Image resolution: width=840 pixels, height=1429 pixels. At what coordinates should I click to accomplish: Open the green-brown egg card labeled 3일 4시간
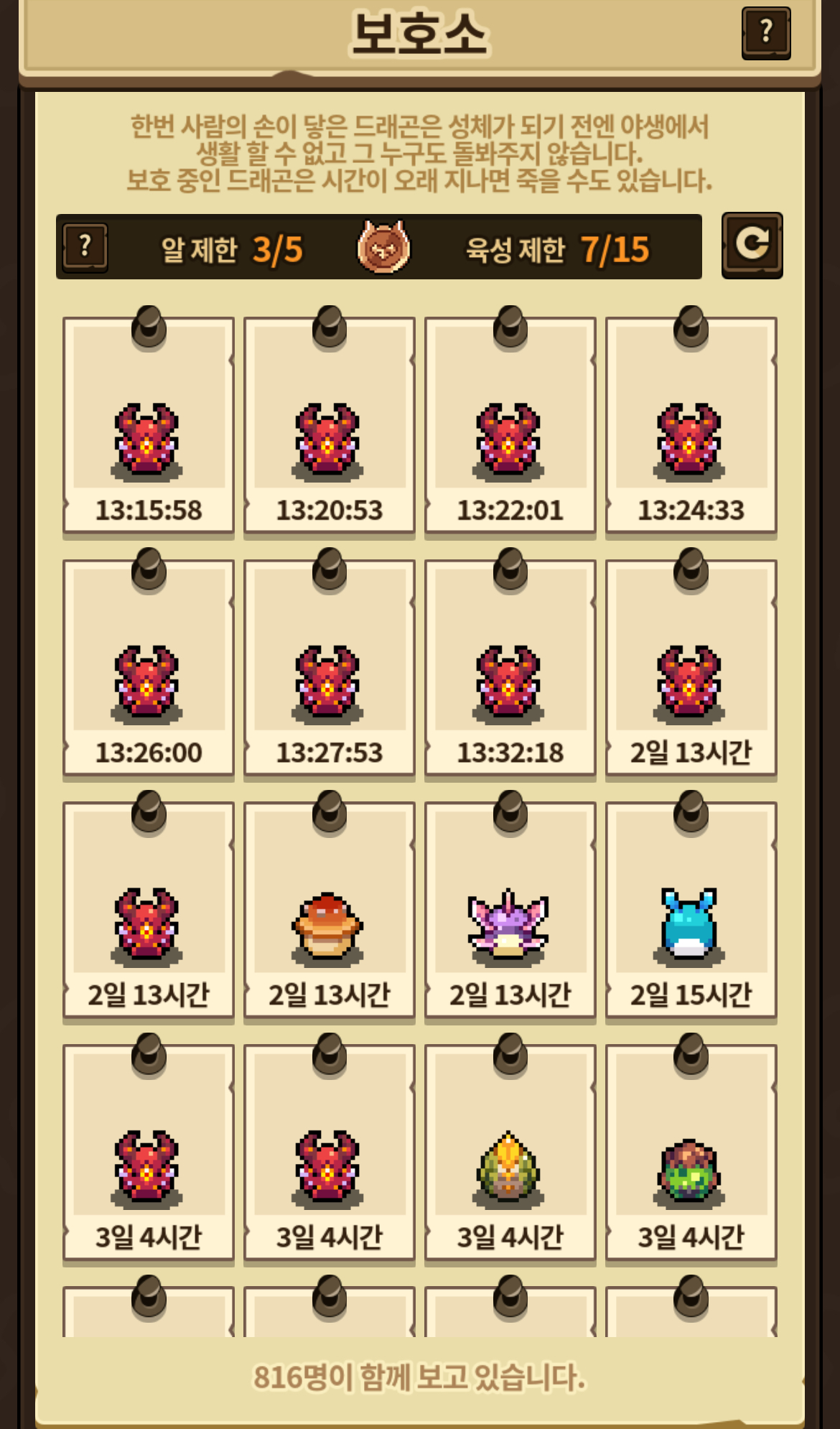point(691,1153)
